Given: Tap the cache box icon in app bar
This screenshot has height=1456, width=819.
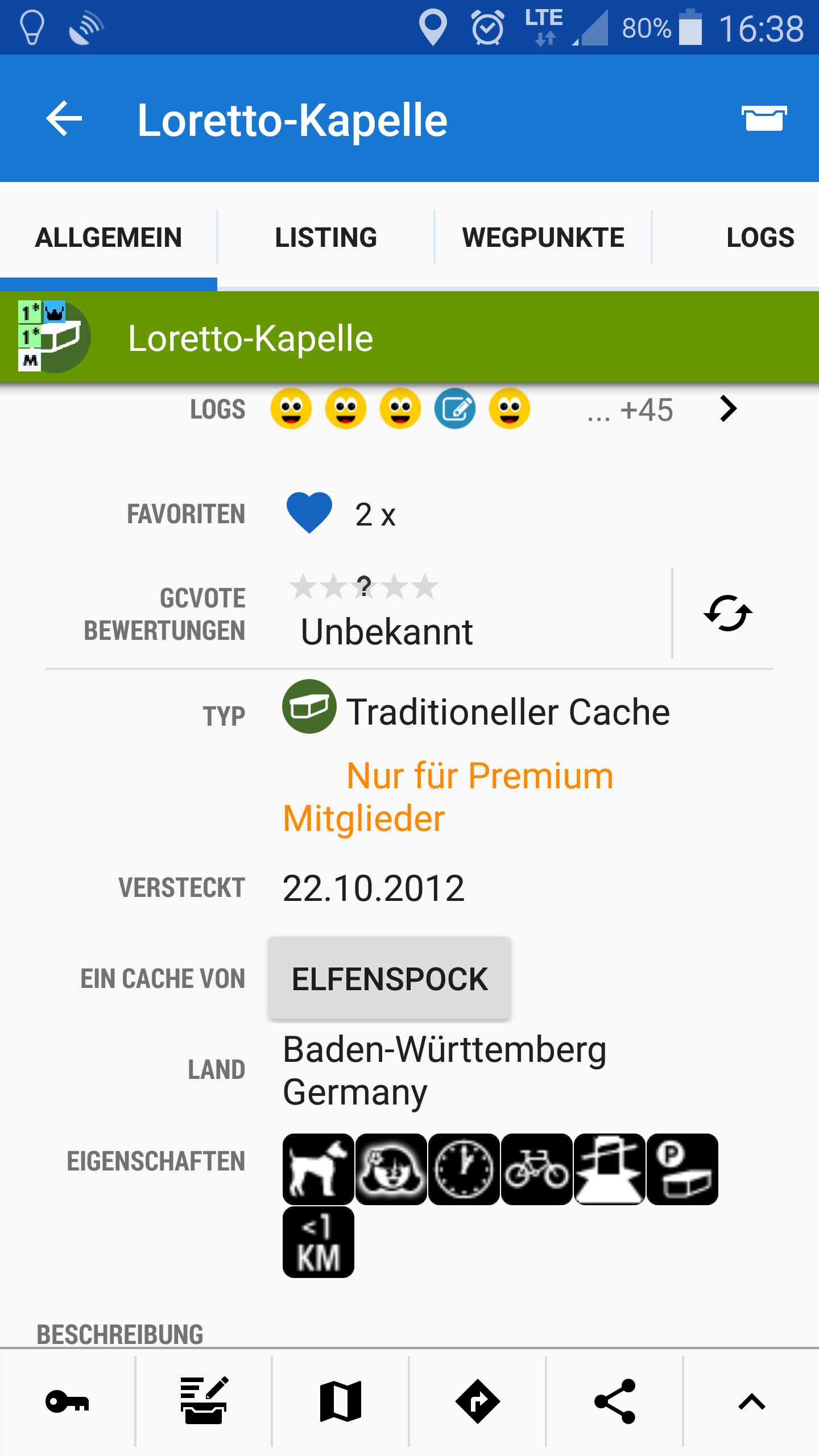Looking at the screenshot, I should (x=764, y=119).
